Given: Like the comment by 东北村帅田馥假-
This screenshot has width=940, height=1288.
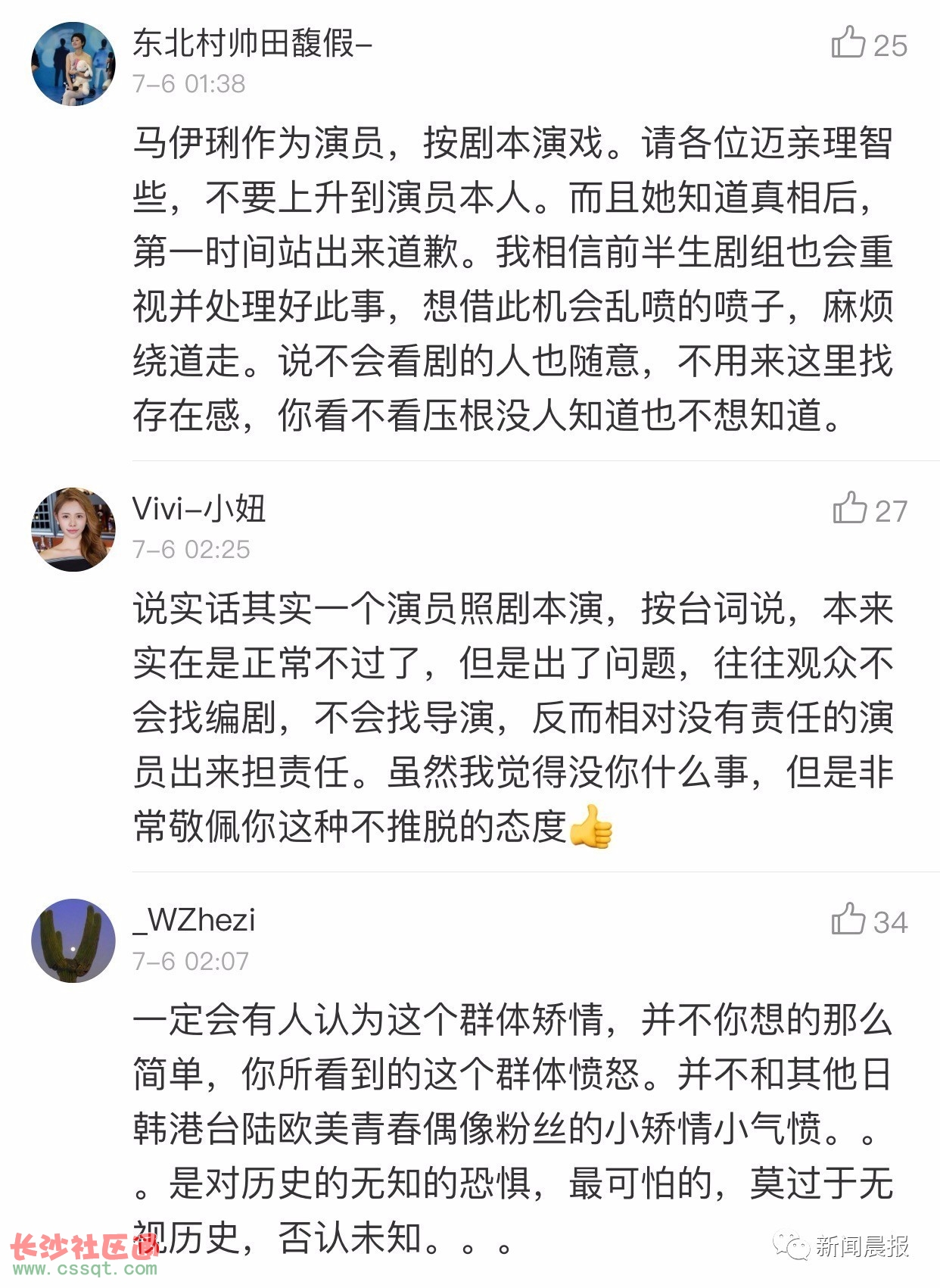Looking at the screenshot, I should click(848, 43).
